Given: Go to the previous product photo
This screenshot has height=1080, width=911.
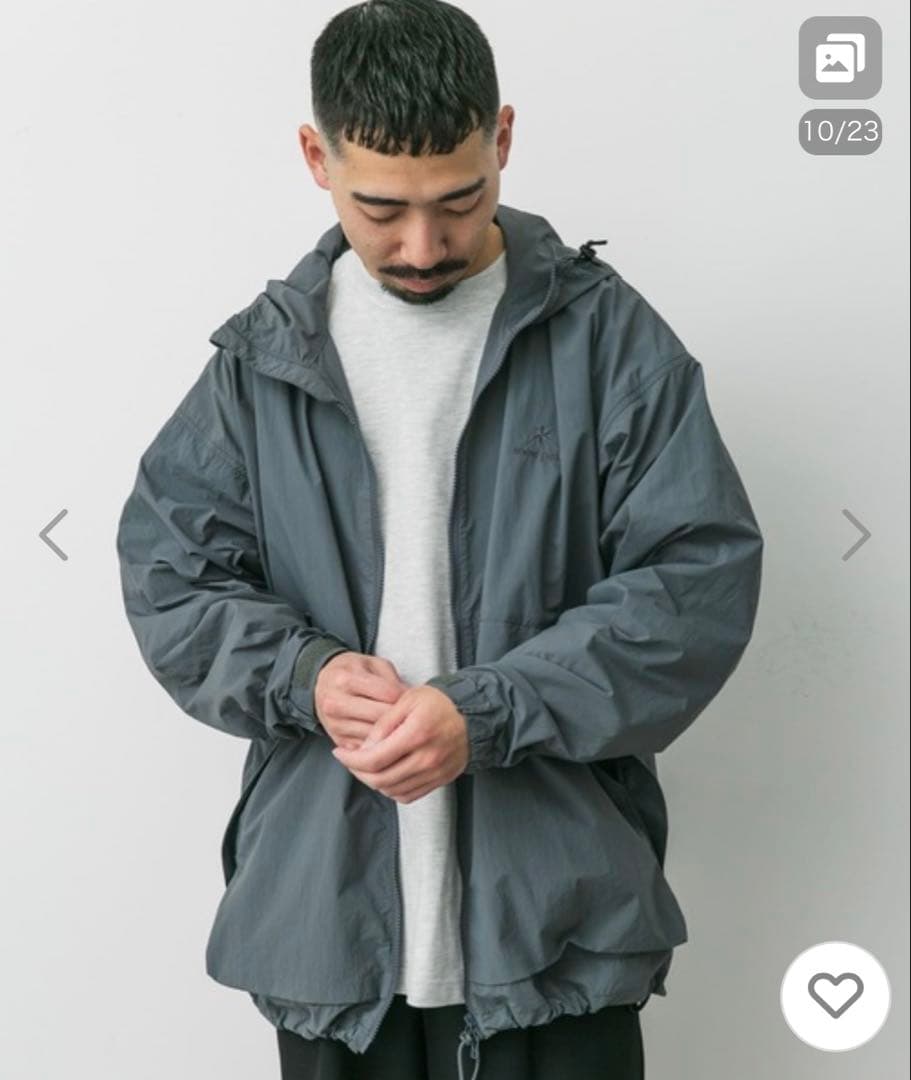Looking at the screenshot, I should click(54, 535).
